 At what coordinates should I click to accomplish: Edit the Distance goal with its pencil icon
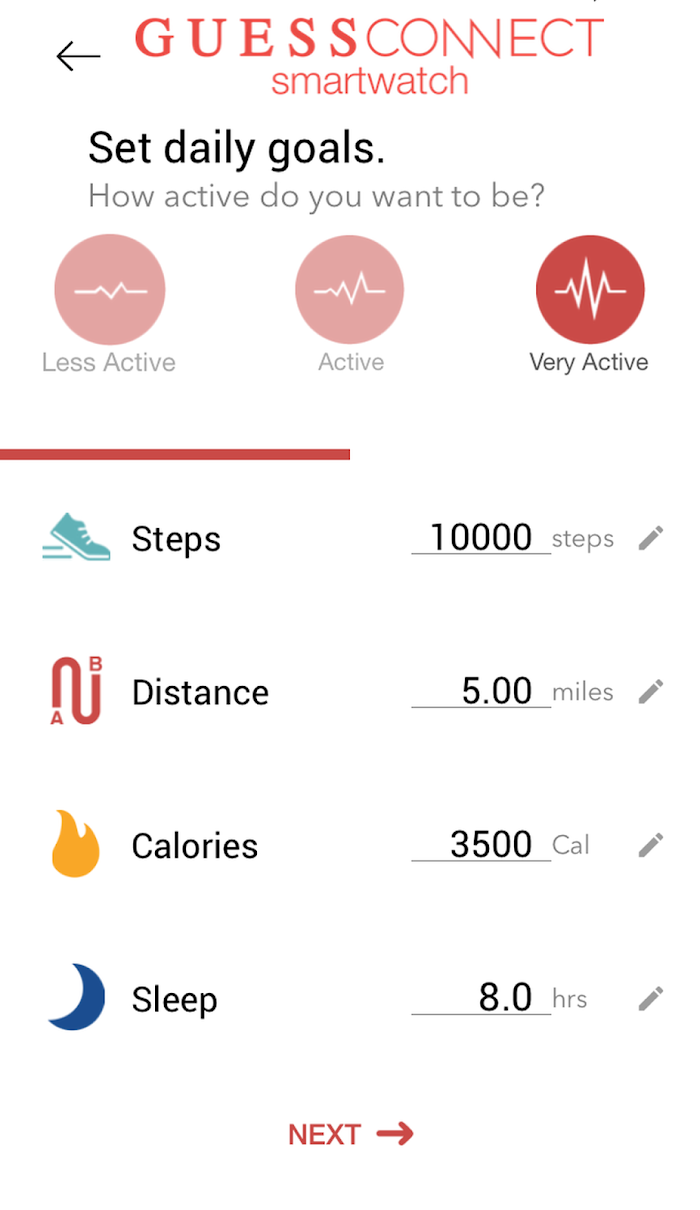pyautogui.click(x=651, y=691)
